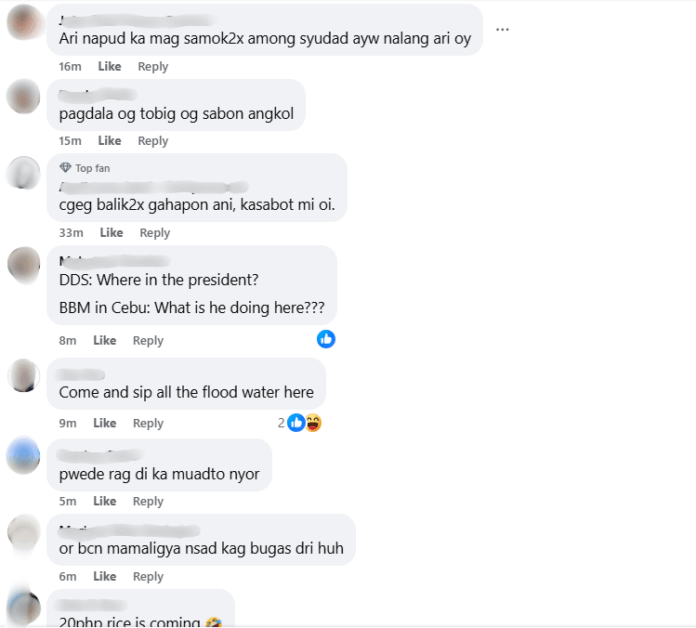This screenshot has width=696, height=628.
Task: Reply to the 'or bcn mamaligya nsad kag bugas' comment
Action: coord(148,576)
